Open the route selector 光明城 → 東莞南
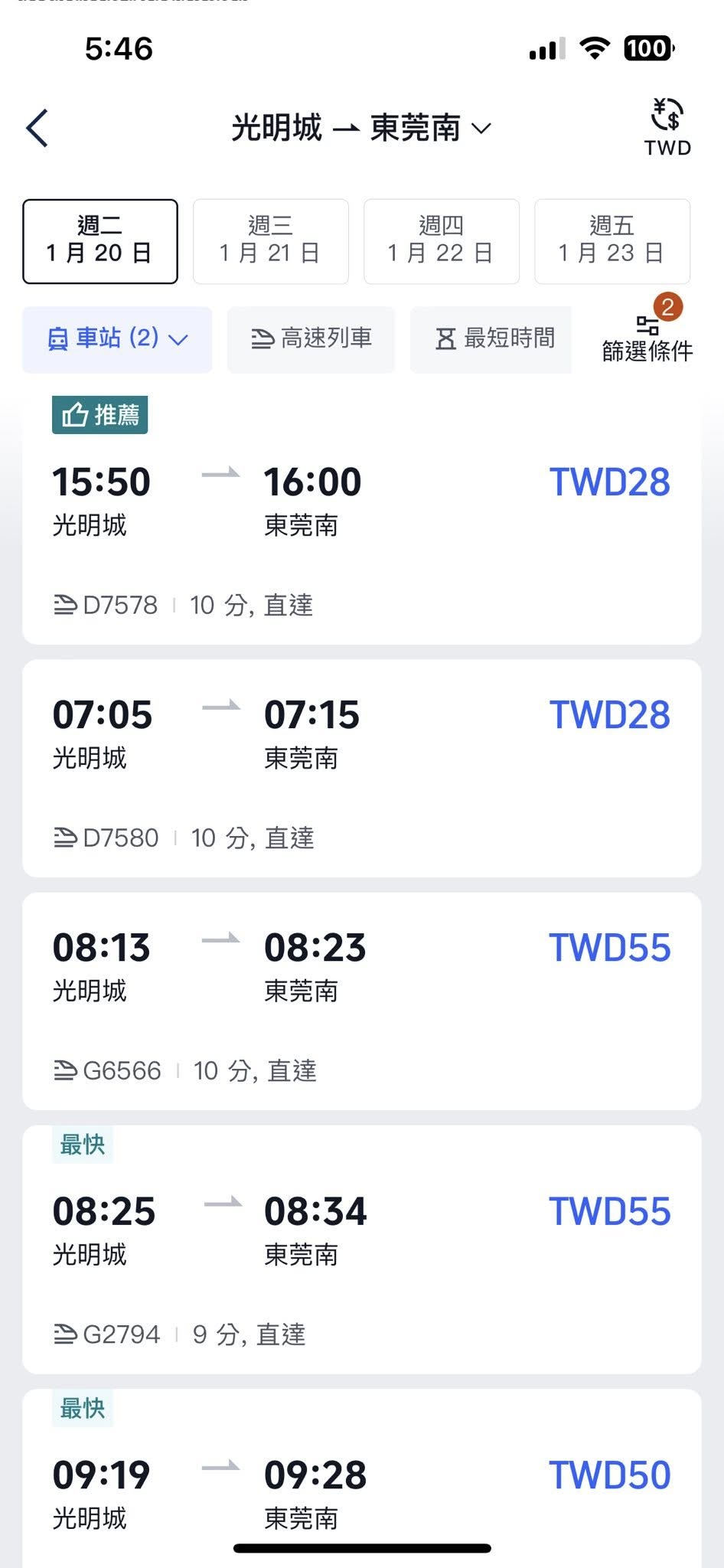This screenshot has width=724, height=1568. (x=361, y=128)
